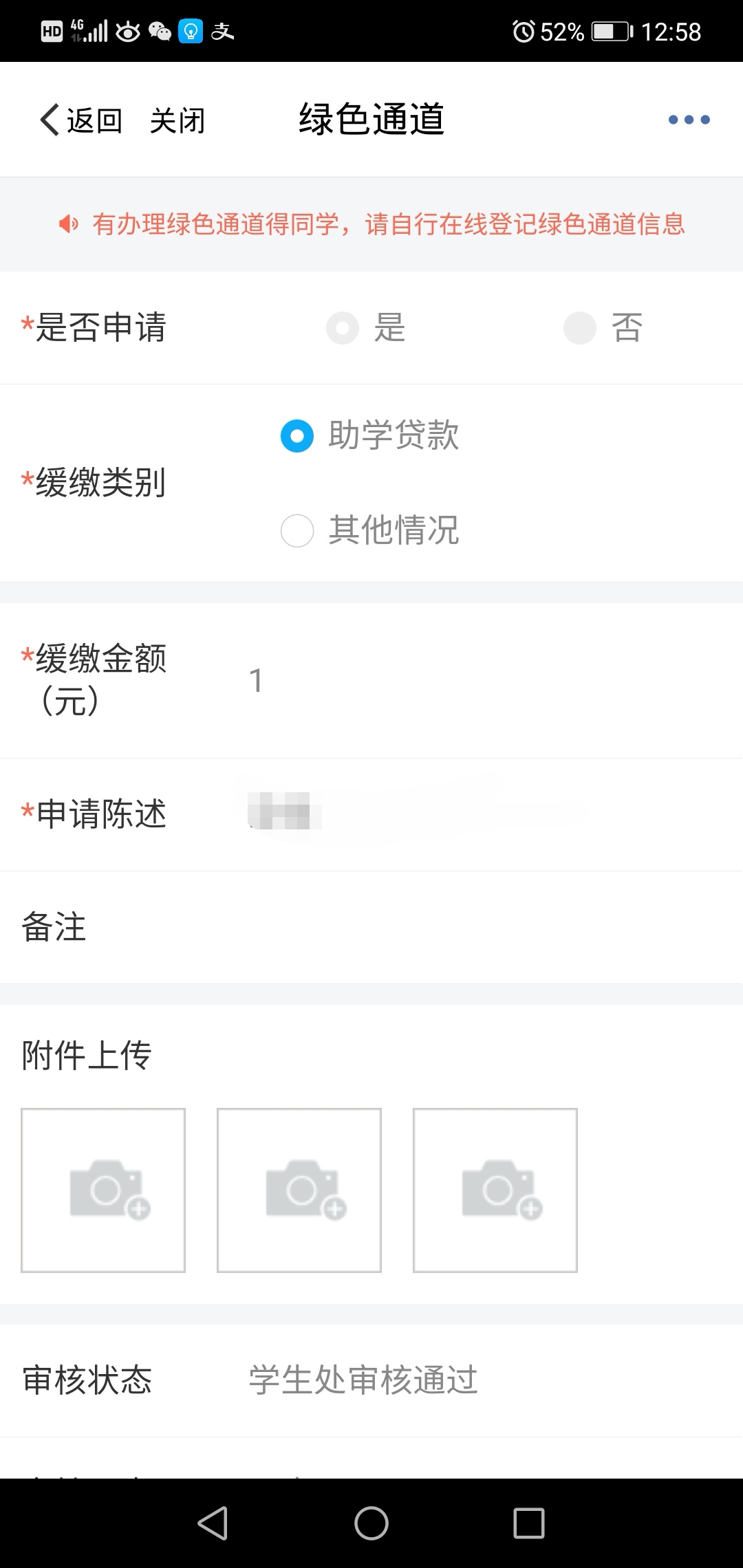Close the page with 关闭
Viewport: 743px width, 1568px height.
(x=177, y=120)
